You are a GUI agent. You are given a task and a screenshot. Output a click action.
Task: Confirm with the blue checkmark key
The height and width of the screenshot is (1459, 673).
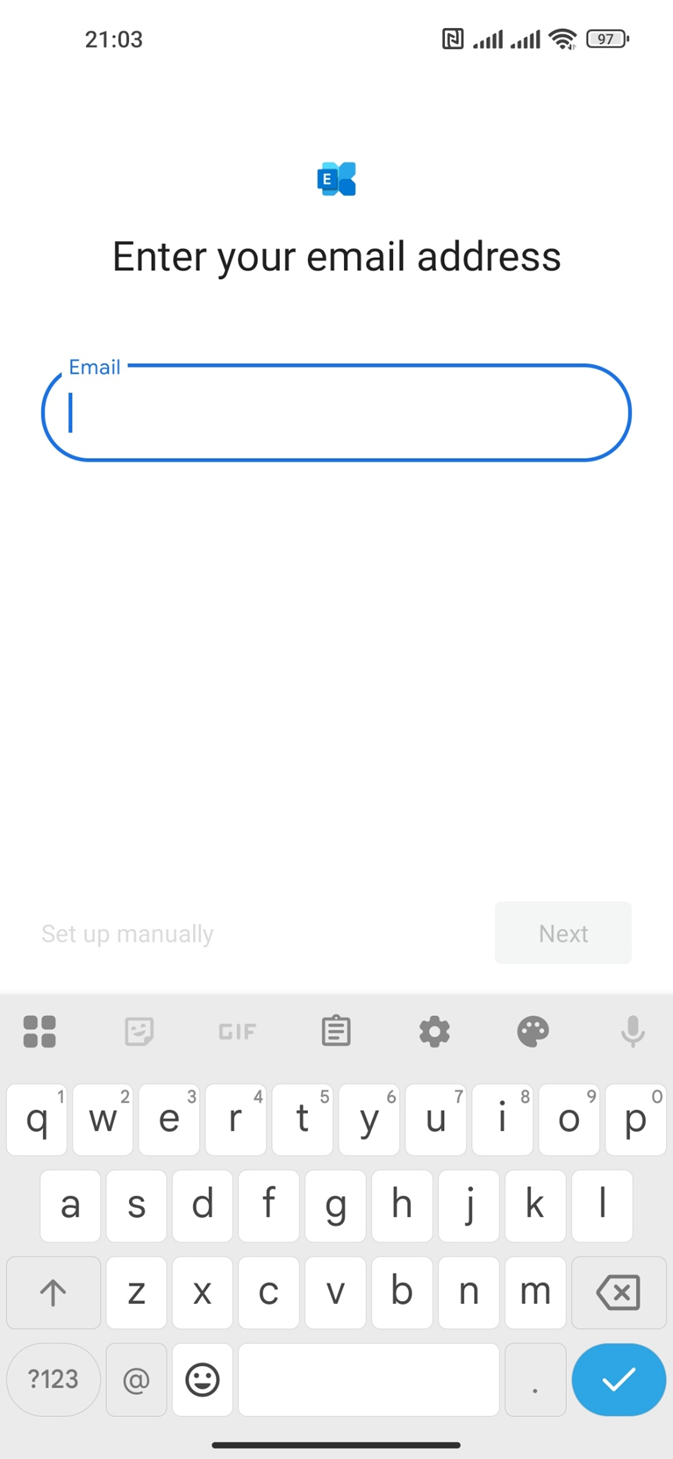[619, 1380]
